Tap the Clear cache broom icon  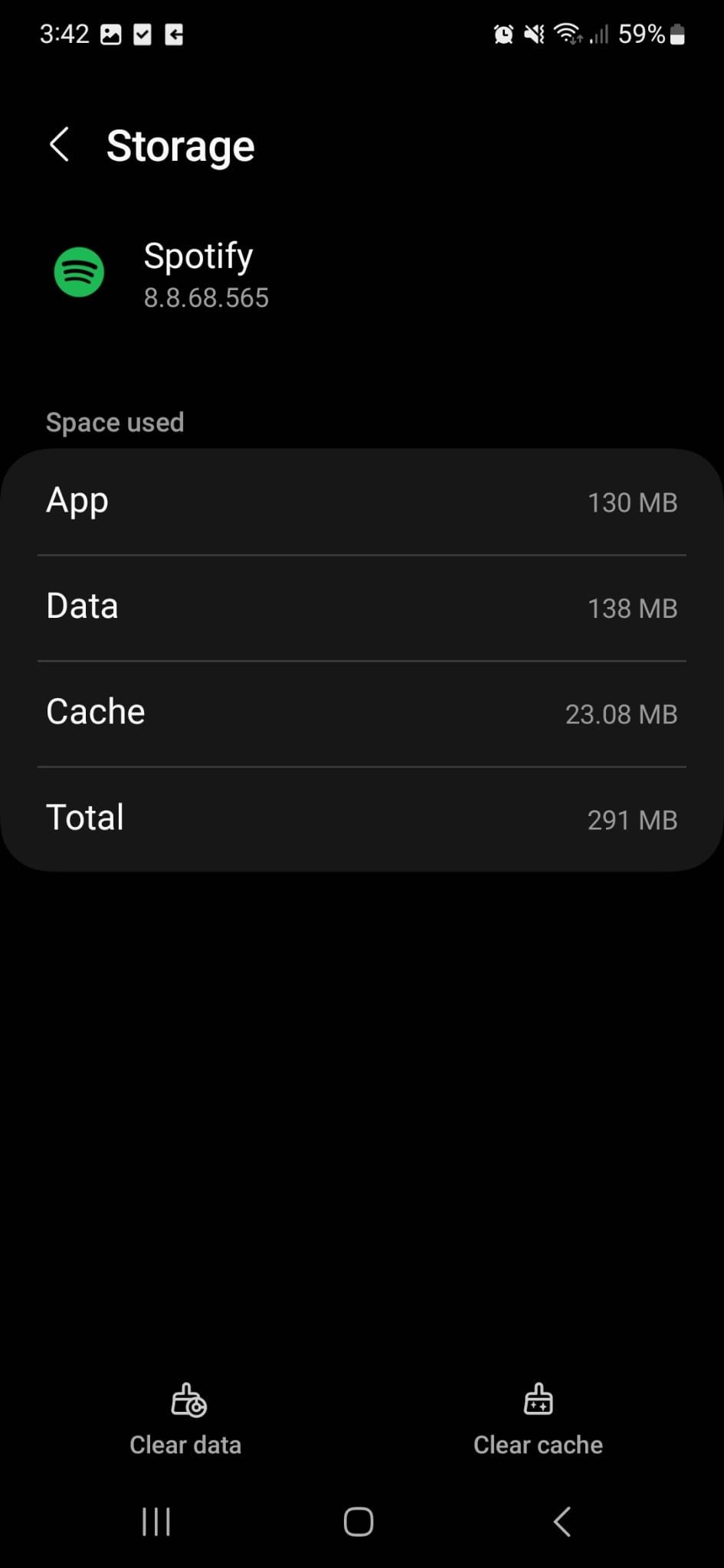coord(538,1400)
